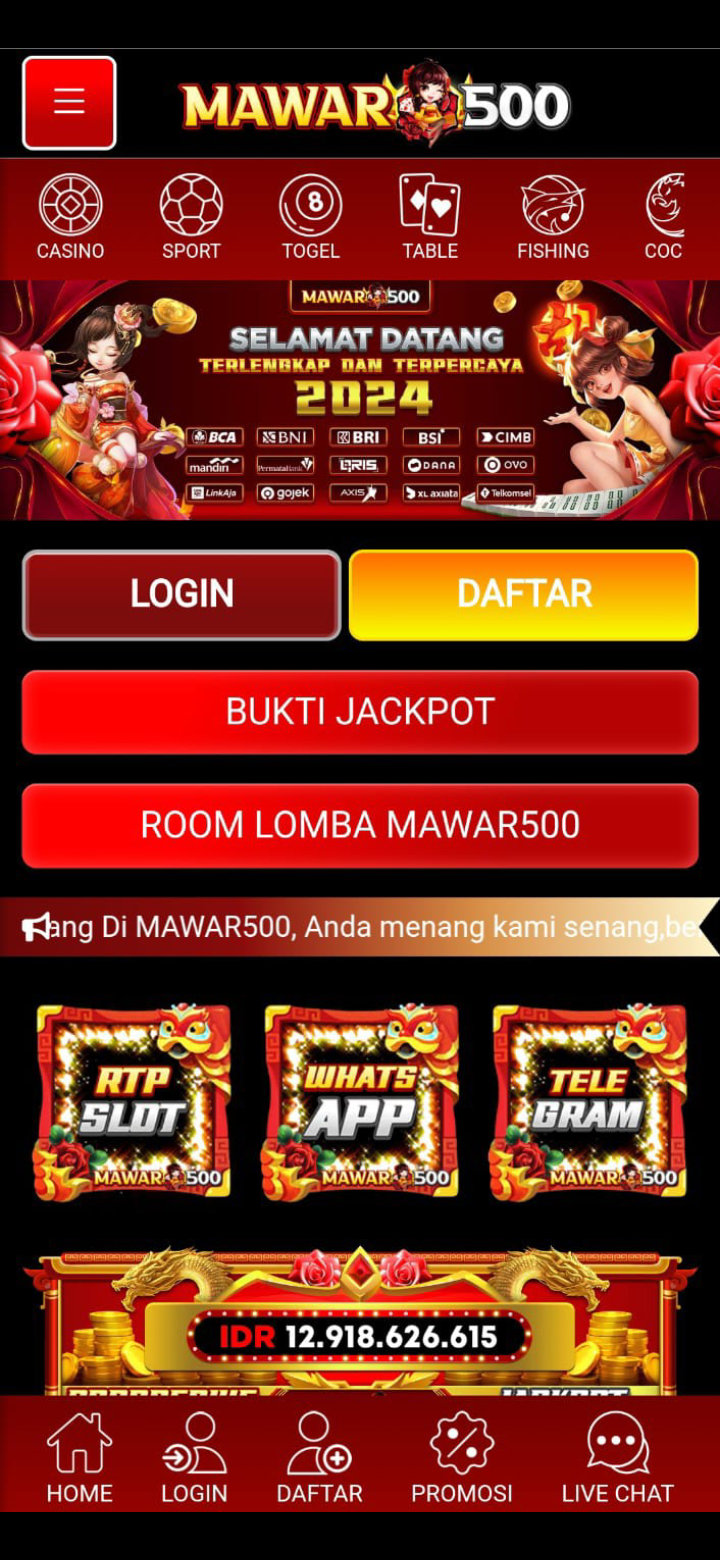Screen dimensions: 720x1560
Task: Open the Fishing category
Action: pyautogui.click(x=552, y=217)
